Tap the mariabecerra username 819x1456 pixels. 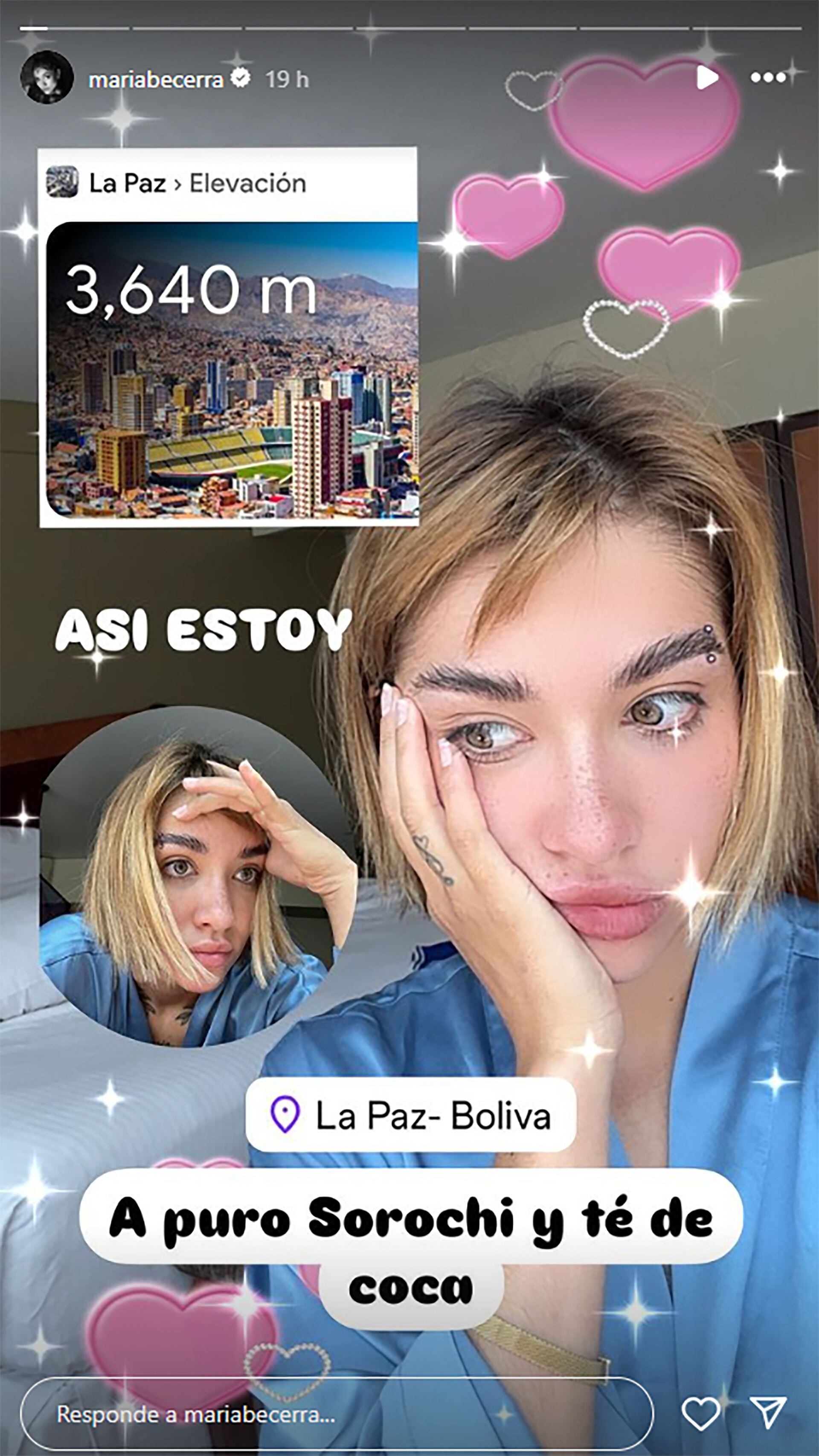click(155, 80)
